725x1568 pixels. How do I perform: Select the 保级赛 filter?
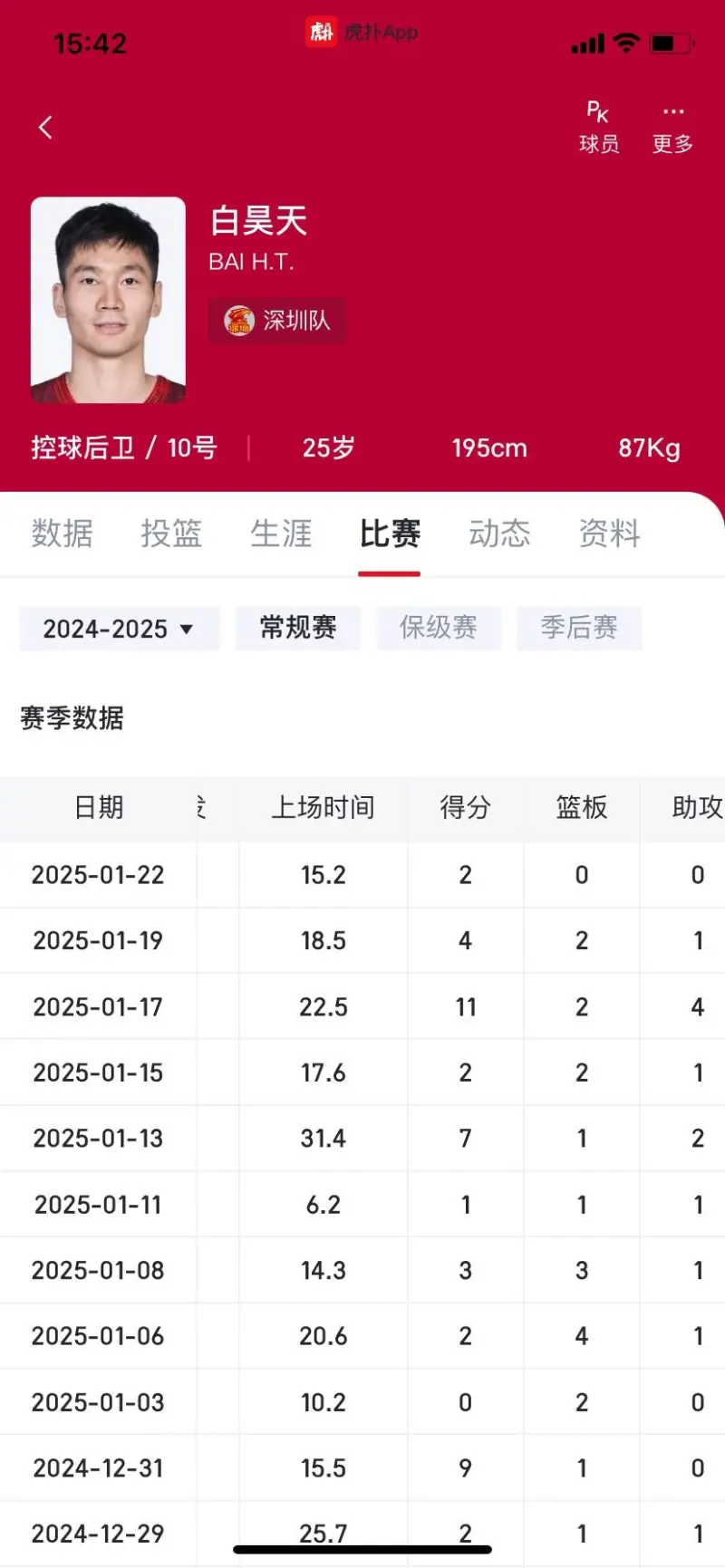point(439,628)
